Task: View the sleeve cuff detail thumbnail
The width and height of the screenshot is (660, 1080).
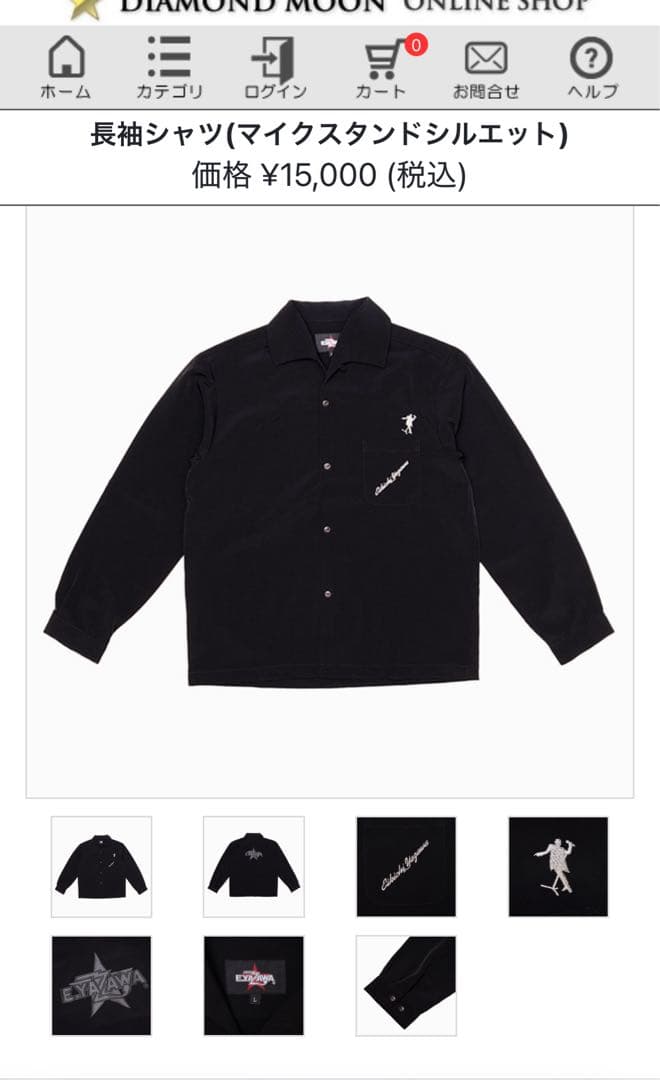Action: tap(406, 985)
